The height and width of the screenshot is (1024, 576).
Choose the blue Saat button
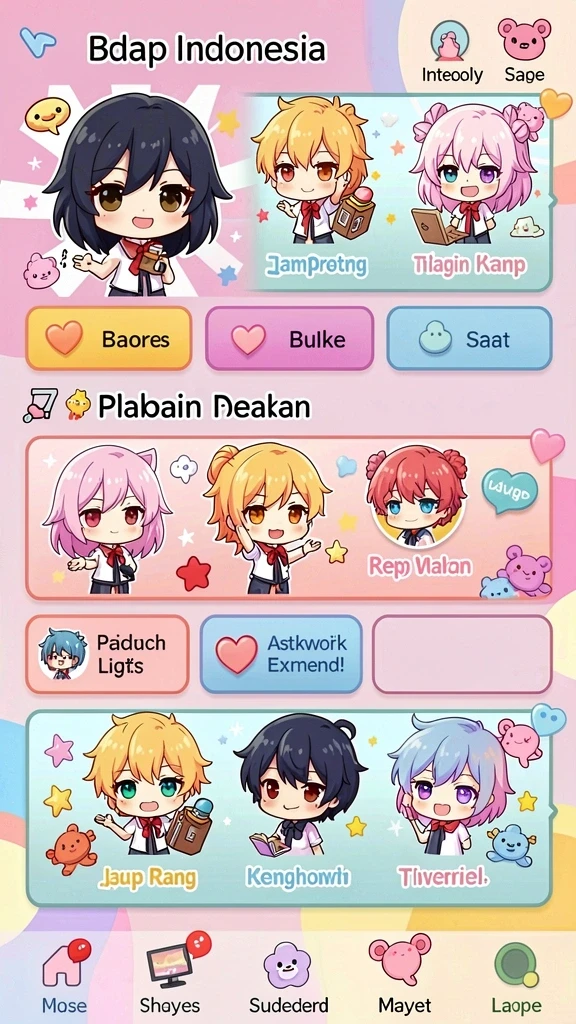(469, 338)
